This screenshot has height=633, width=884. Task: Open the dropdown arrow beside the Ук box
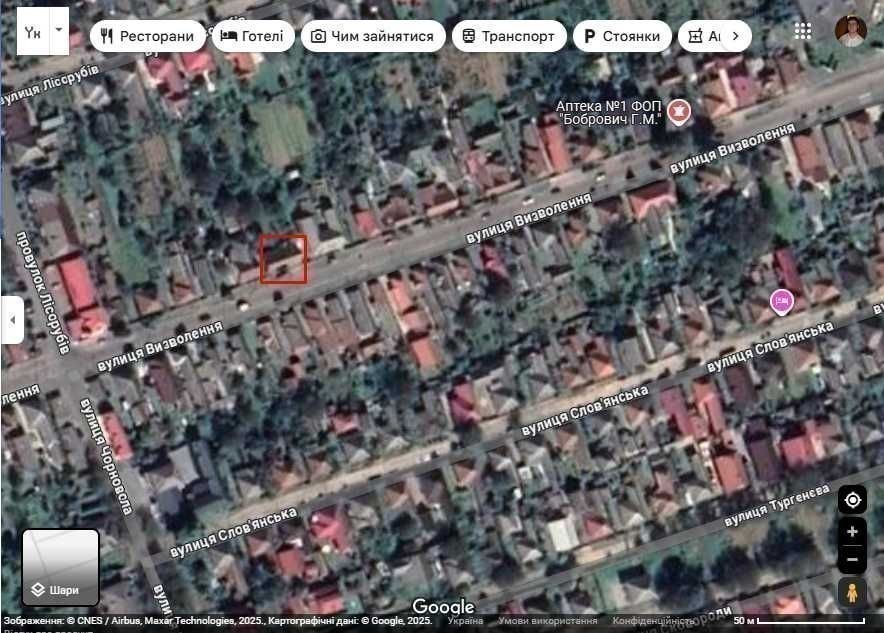click(x=59, y=30)
